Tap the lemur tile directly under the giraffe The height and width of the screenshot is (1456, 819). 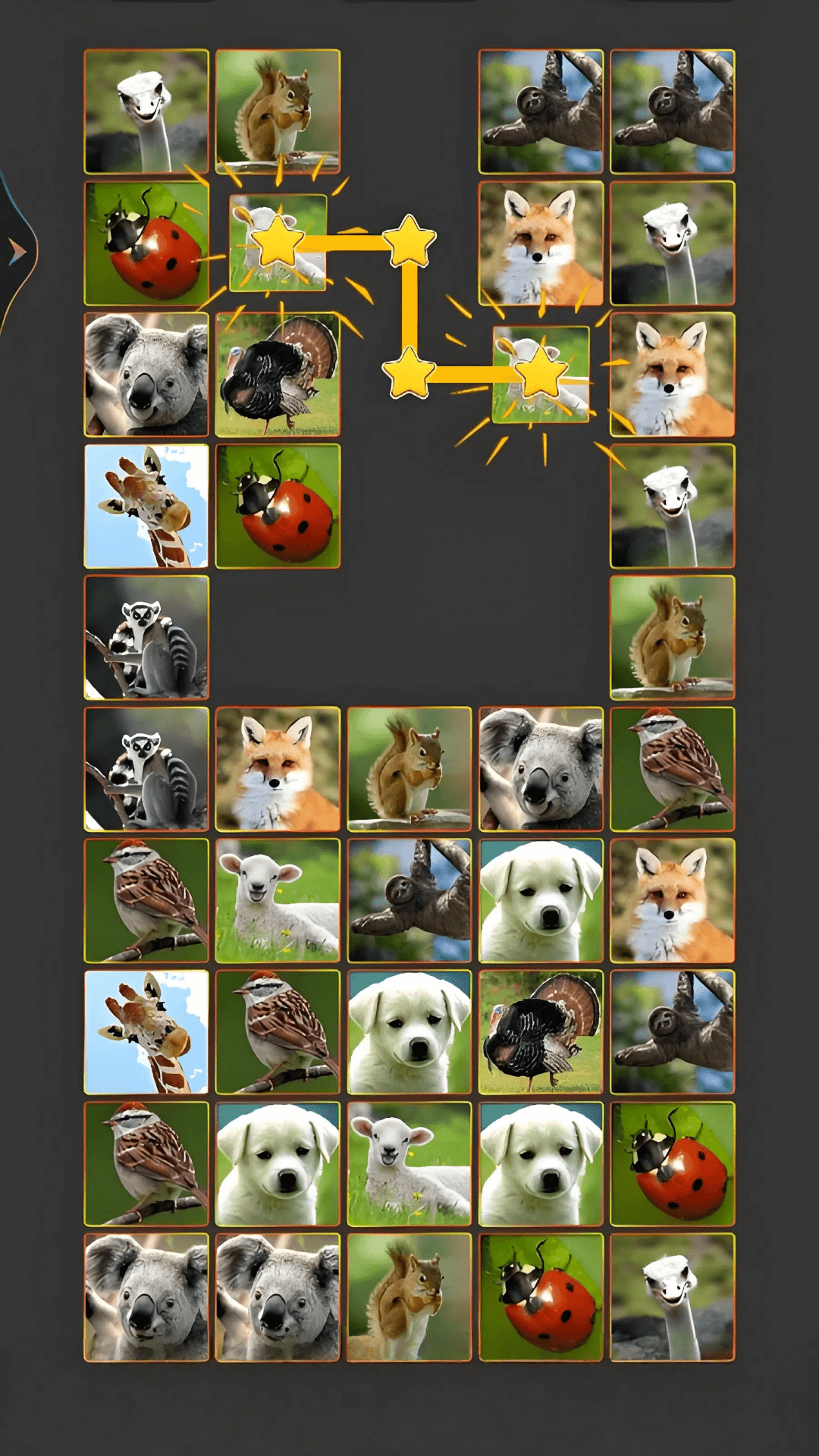pyautogui.click(x=146, y=638)
